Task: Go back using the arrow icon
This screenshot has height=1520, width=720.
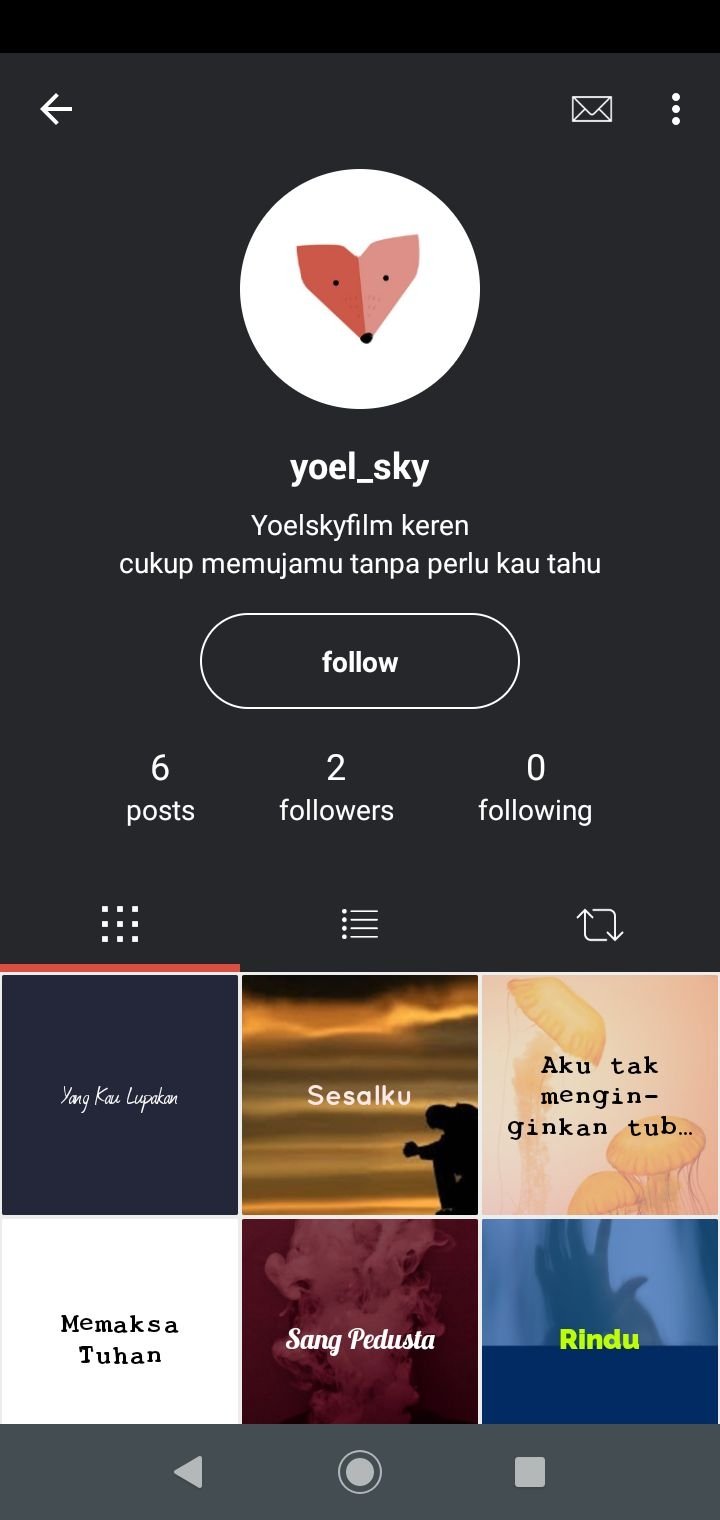Action: 56,109
